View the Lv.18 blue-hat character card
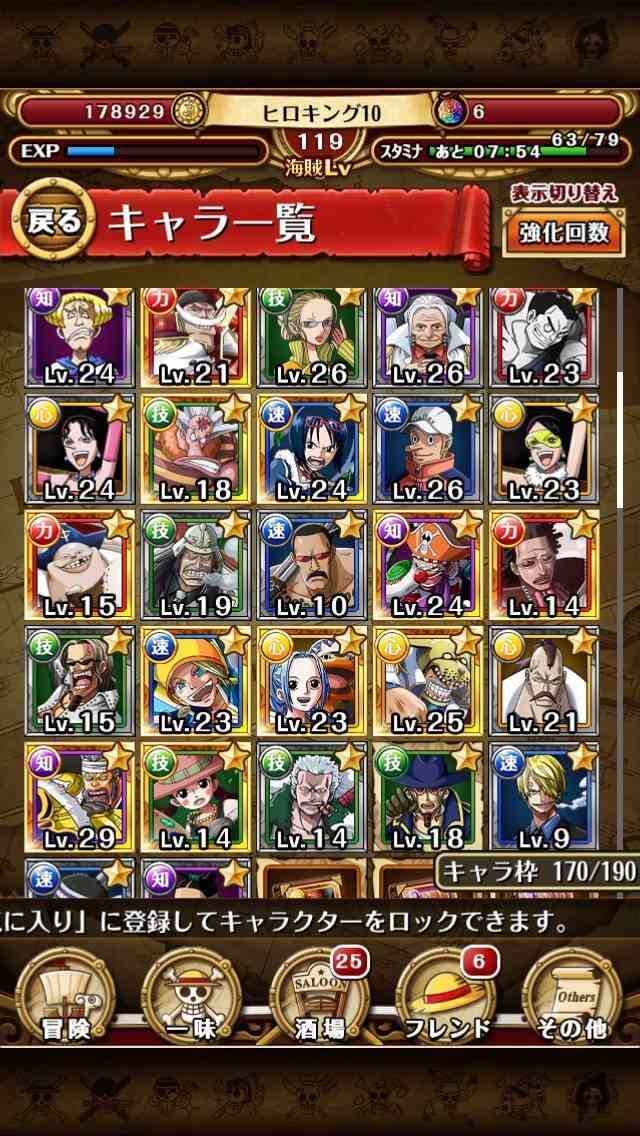Image resolution: width=640 pixels, height=1136 pixels. pos(428,797)
